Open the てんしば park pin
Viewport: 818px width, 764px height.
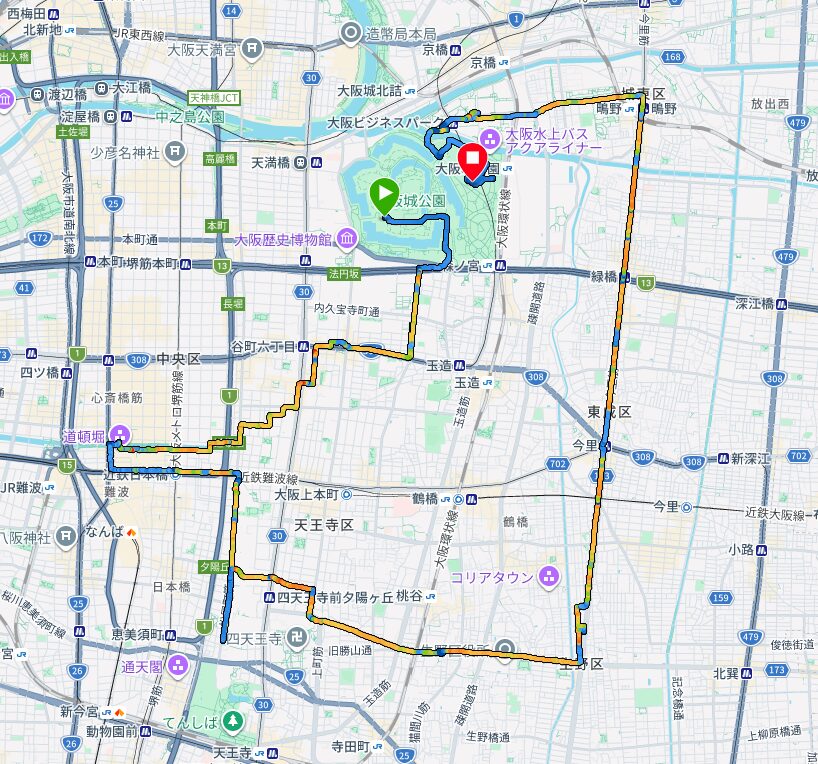232,719
